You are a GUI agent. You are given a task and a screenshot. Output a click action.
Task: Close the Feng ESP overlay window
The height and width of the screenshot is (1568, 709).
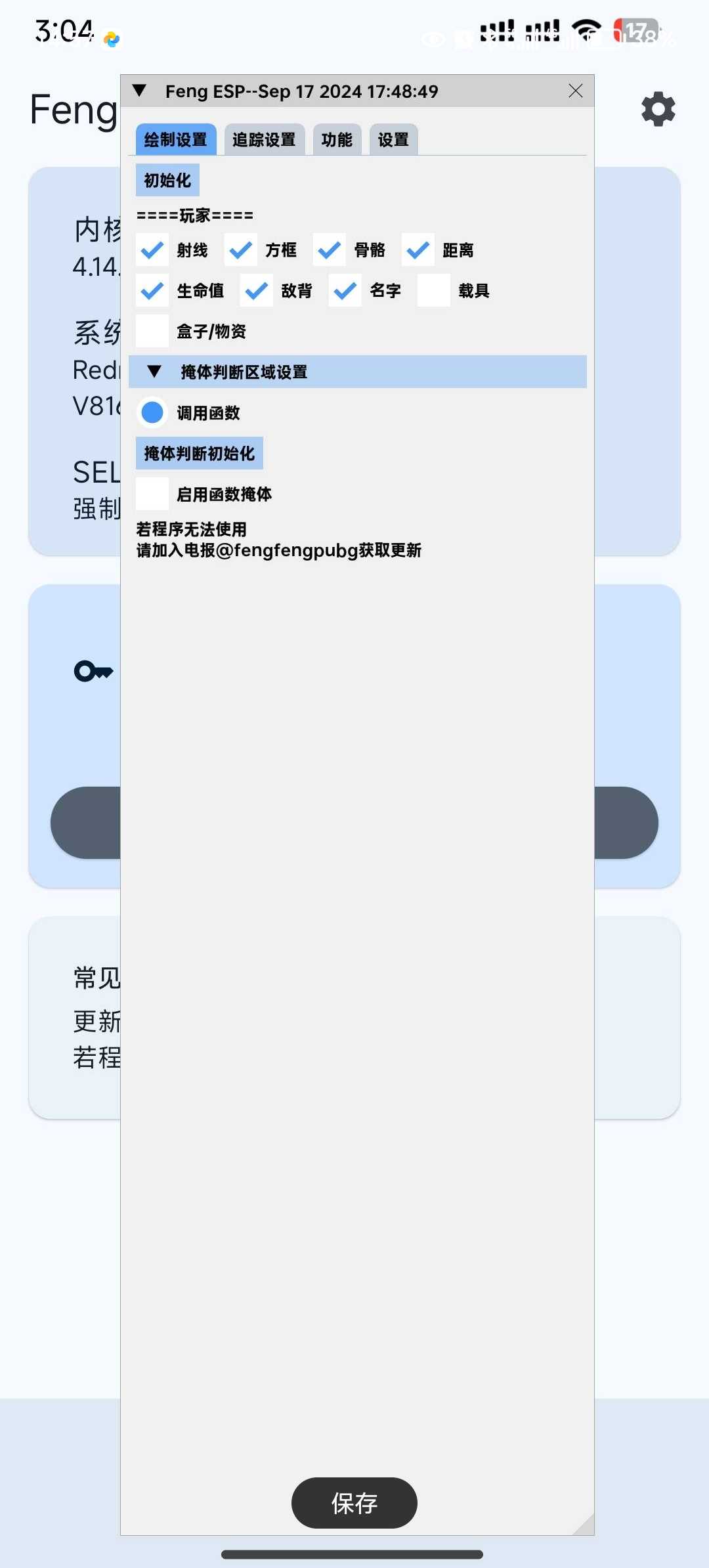[x=576, y=91]
